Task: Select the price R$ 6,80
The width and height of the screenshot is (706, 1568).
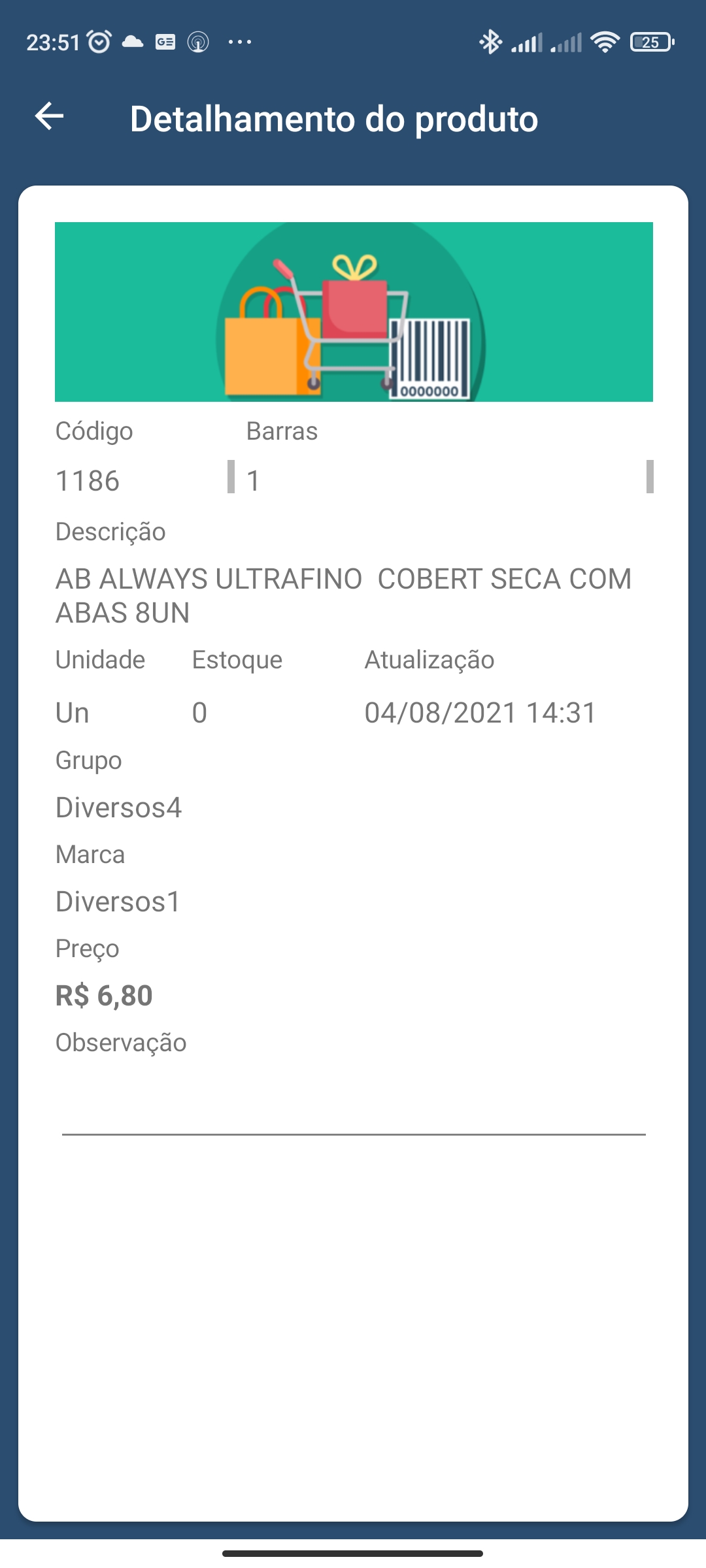Action: point(103,995)
